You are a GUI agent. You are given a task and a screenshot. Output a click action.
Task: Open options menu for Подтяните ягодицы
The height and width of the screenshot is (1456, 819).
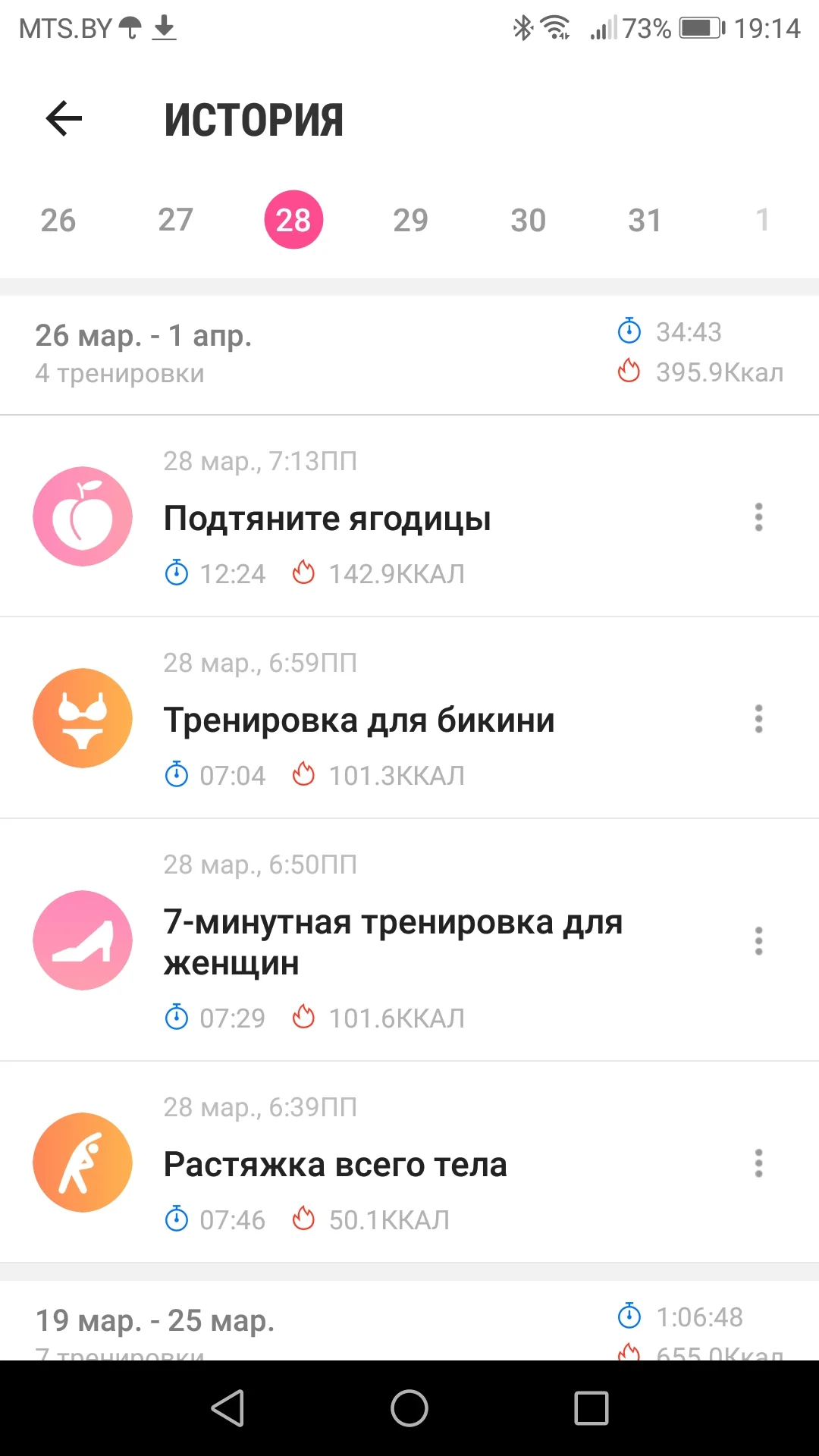(758, 517)
